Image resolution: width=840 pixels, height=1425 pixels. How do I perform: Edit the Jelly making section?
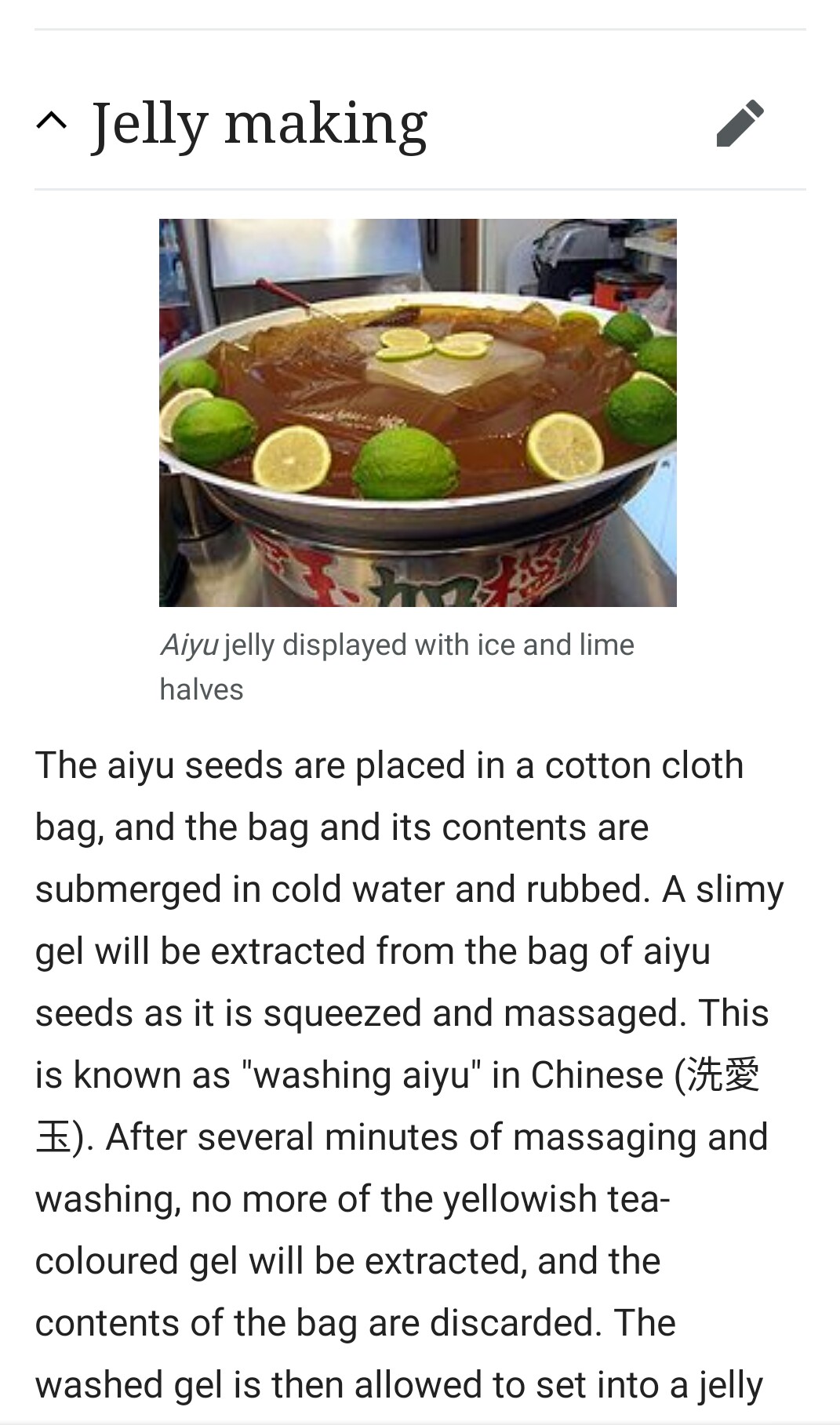[x=740, y=123]
